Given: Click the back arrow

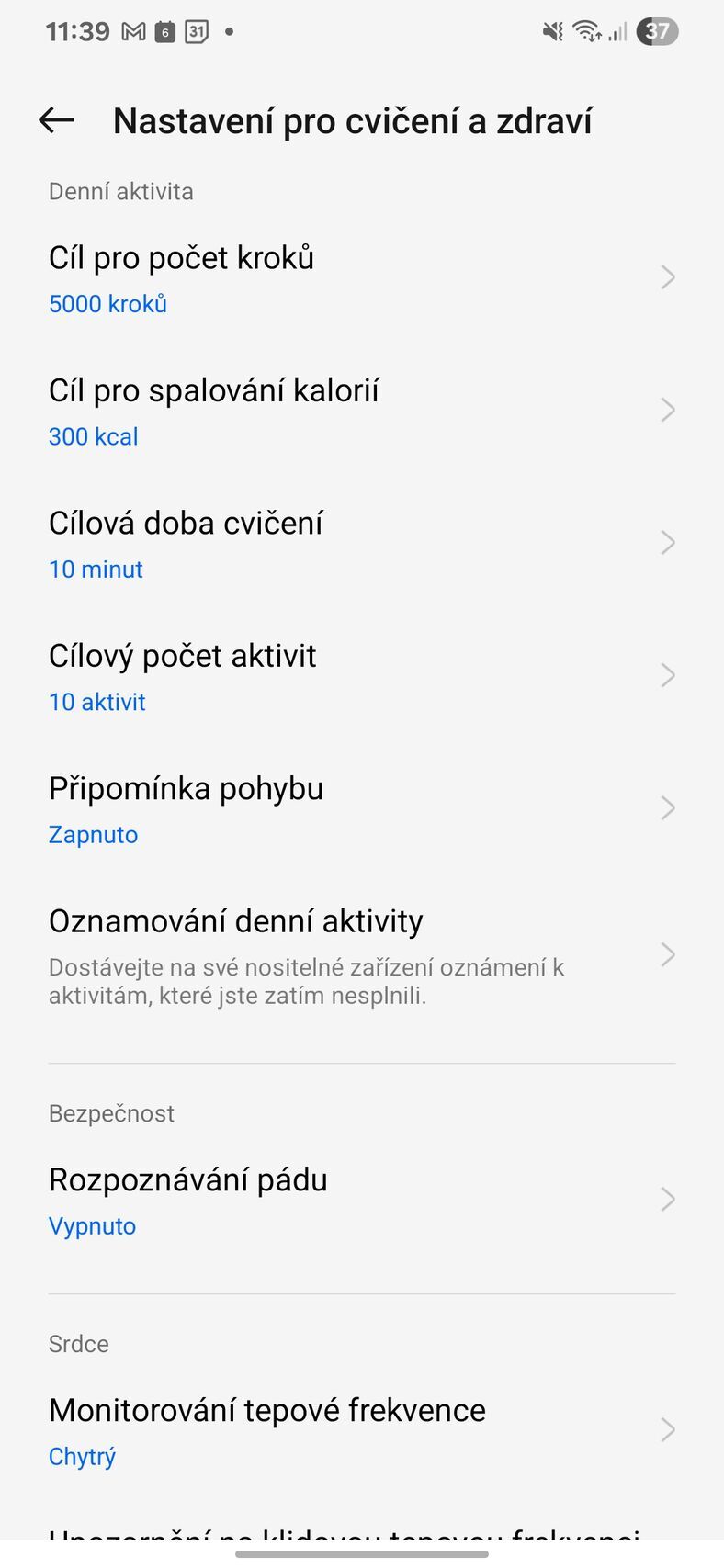Looking at the screenshot, I should 56,119.
